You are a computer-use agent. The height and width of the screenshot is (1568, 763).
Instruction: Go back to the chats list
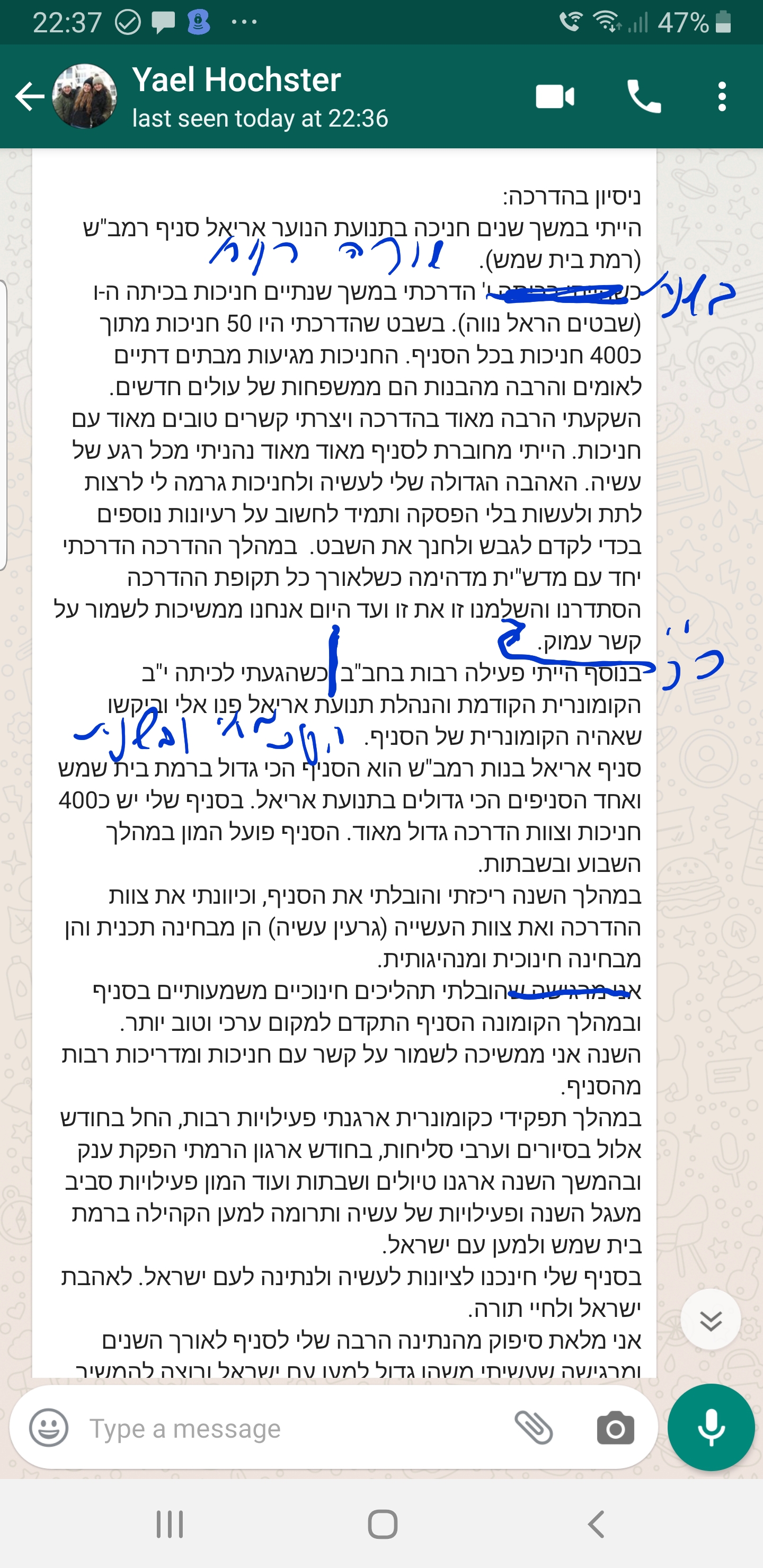[29, 96]
